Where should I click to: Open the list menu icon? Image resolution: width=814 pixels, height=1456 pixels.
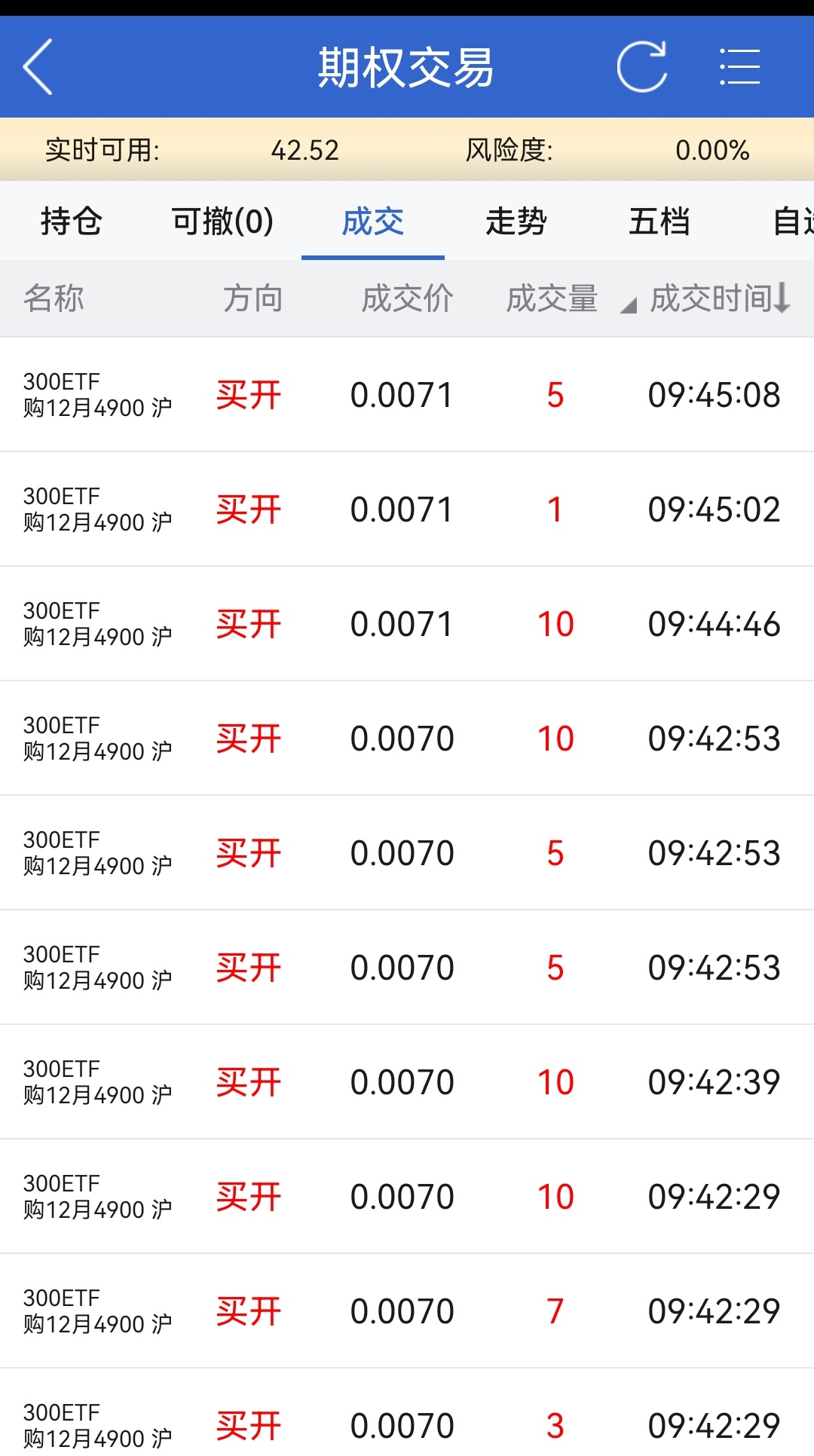coord(739,67)
